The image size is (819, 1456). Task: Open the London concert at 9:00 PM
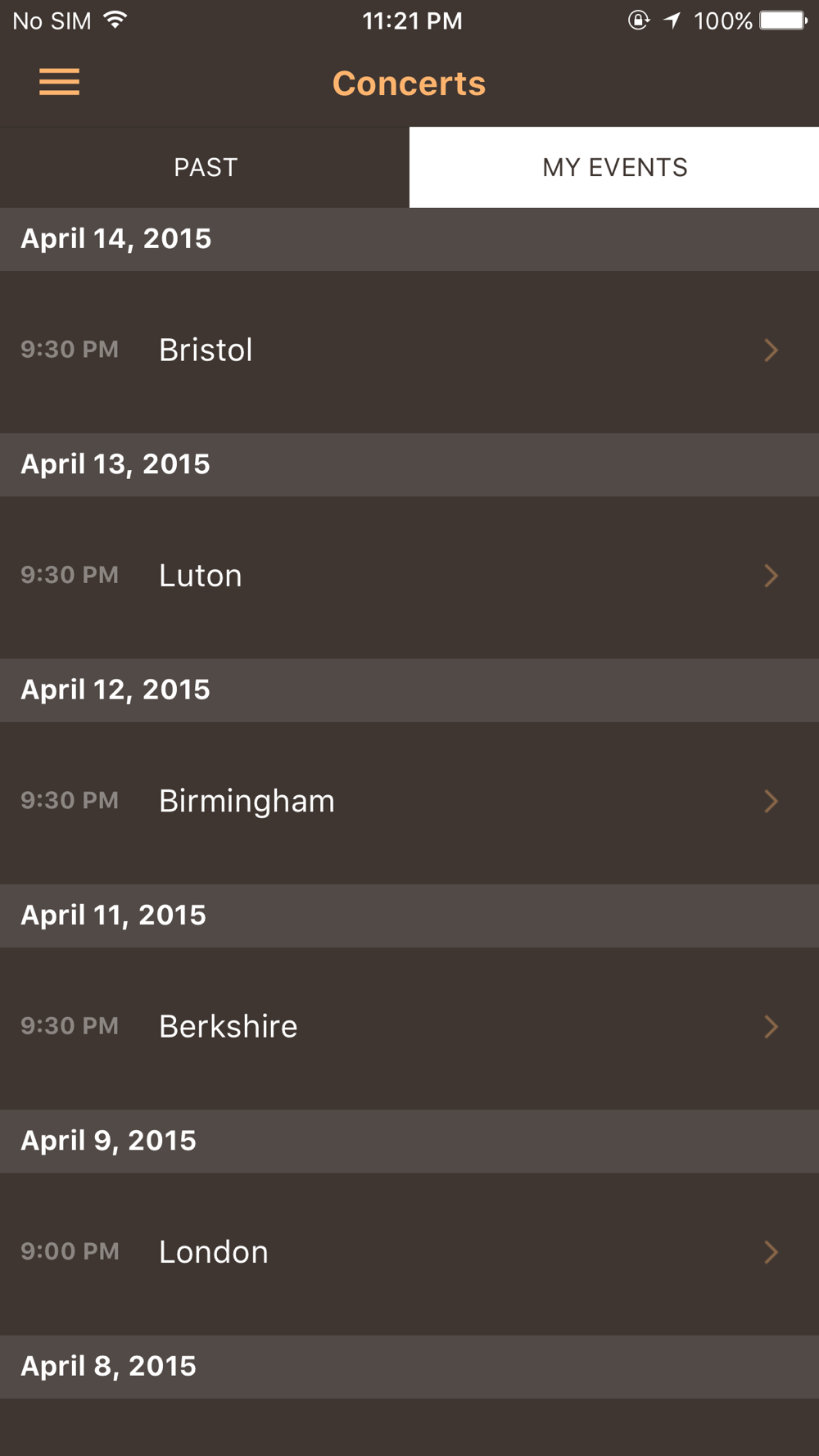(409, 1252)
